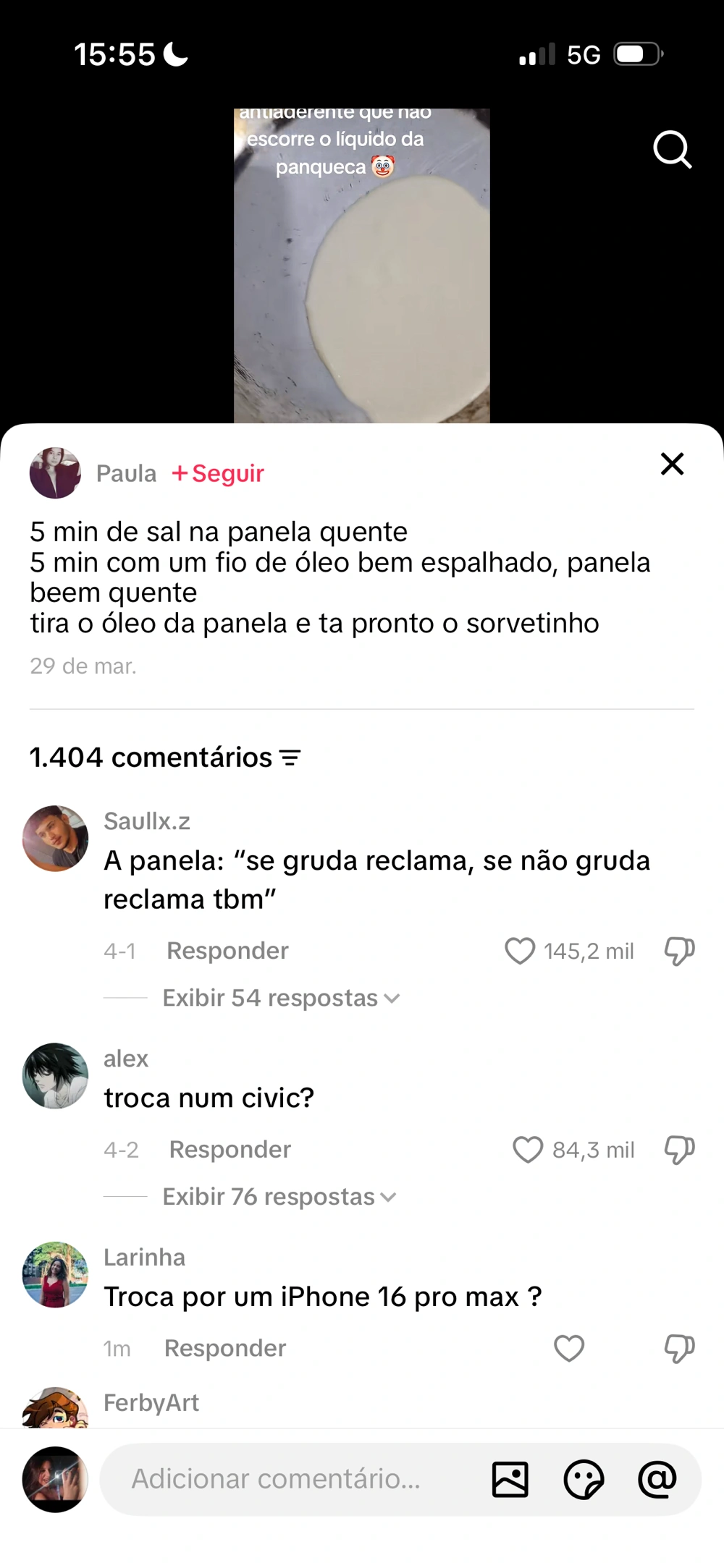Expand the 54 replies
Screen dimensions: 724x1568
pos(281,999)
